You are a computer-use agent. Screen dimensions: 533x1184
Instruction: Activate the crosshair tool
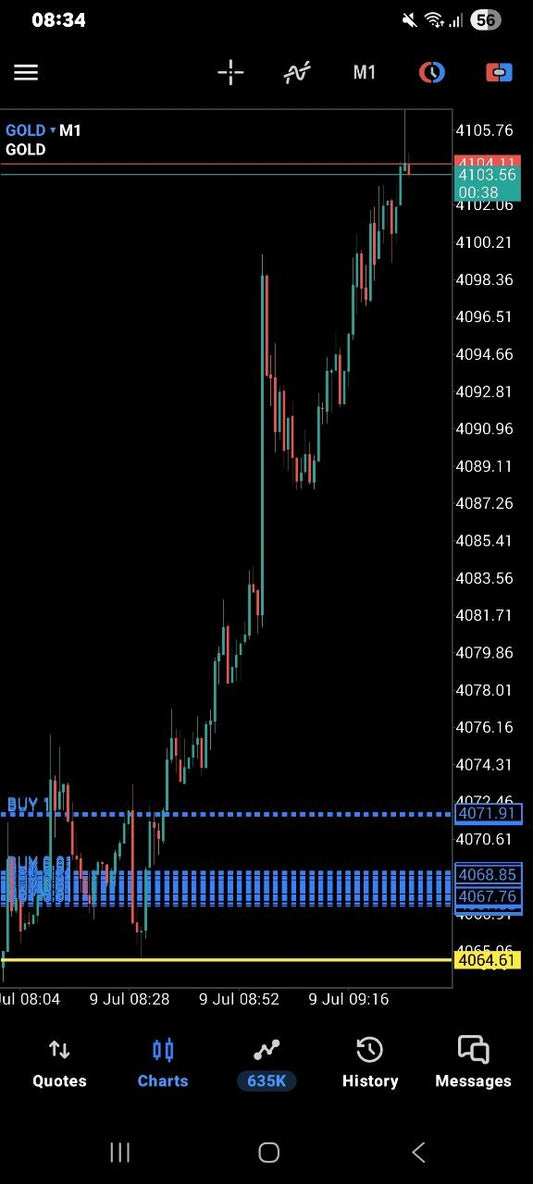click(230, 72)
